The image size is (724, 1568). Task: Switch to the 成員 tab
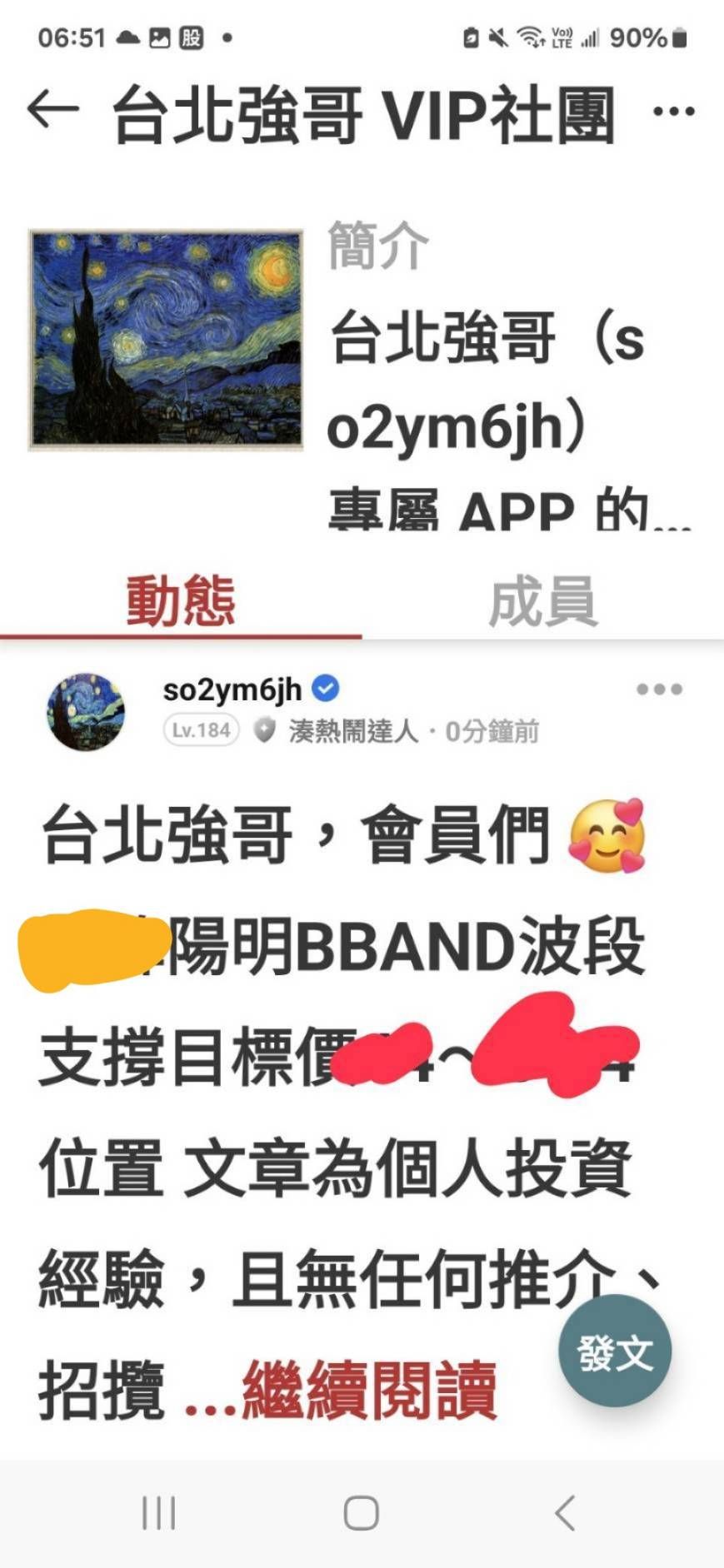pyautogui.click(x=542, y=601)
